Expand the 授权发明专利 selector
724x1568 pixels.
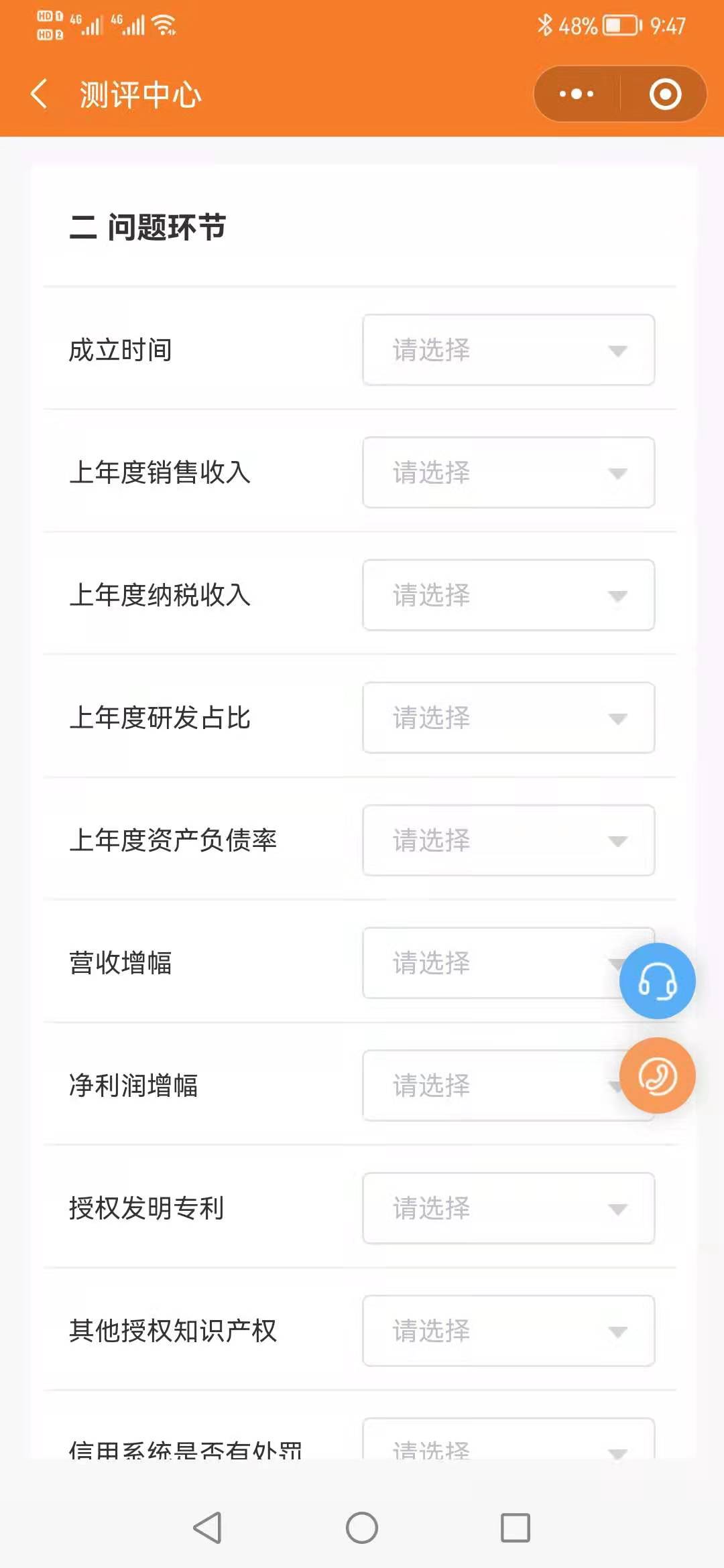[x=508, y=1208]
